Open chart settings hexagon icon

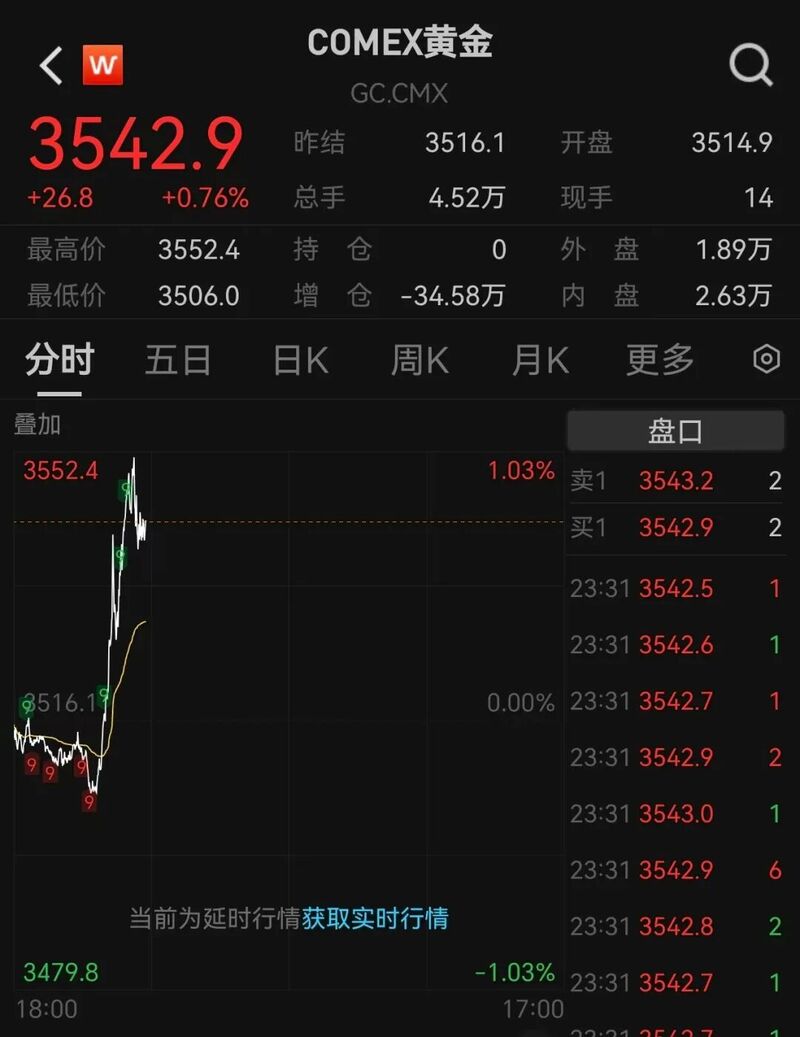click(766, 359)
